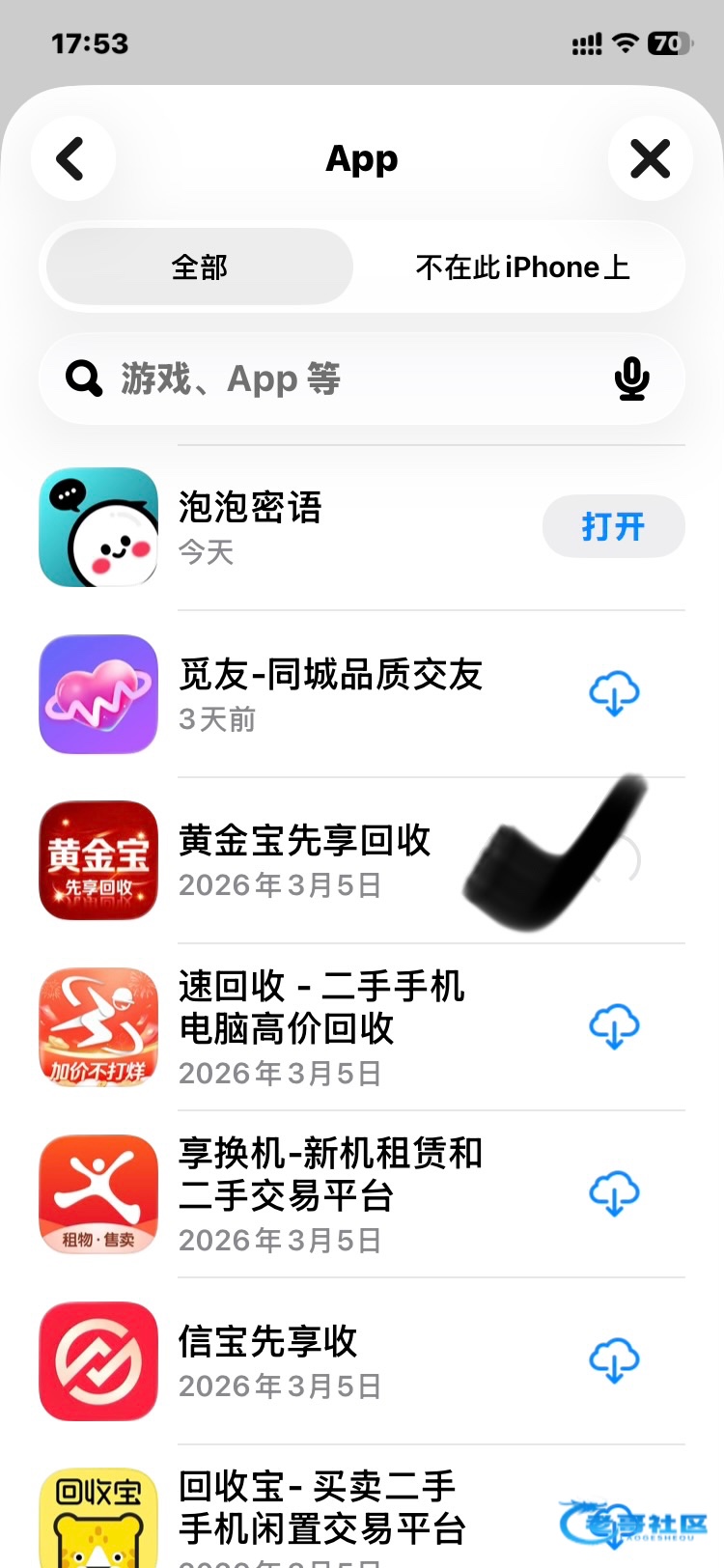
Task: Tap the 游戏、App 等 search field
Action: pyautogui.click(x=338, y=378)
